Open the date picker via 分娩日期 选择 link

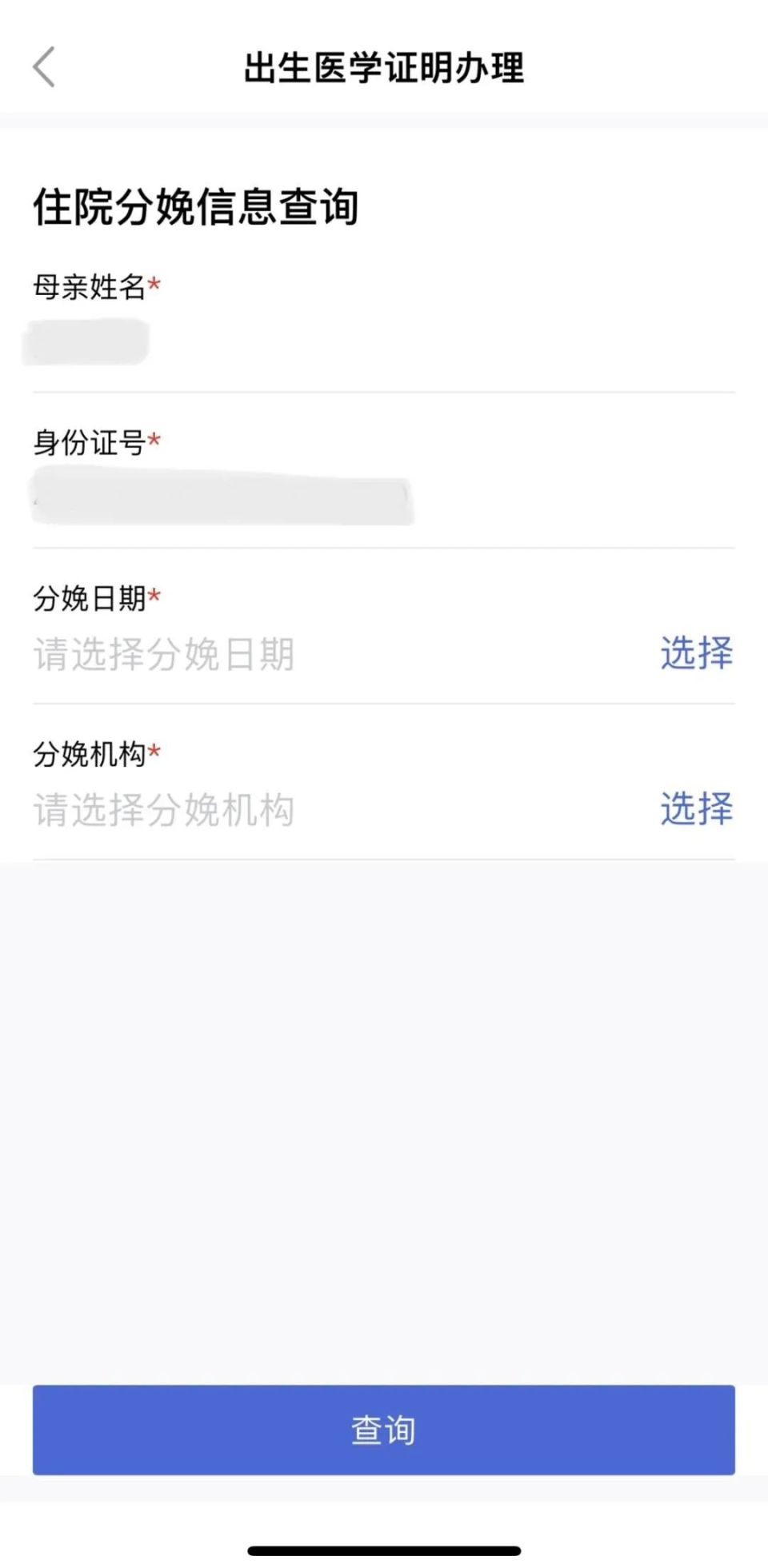[695, 654]
